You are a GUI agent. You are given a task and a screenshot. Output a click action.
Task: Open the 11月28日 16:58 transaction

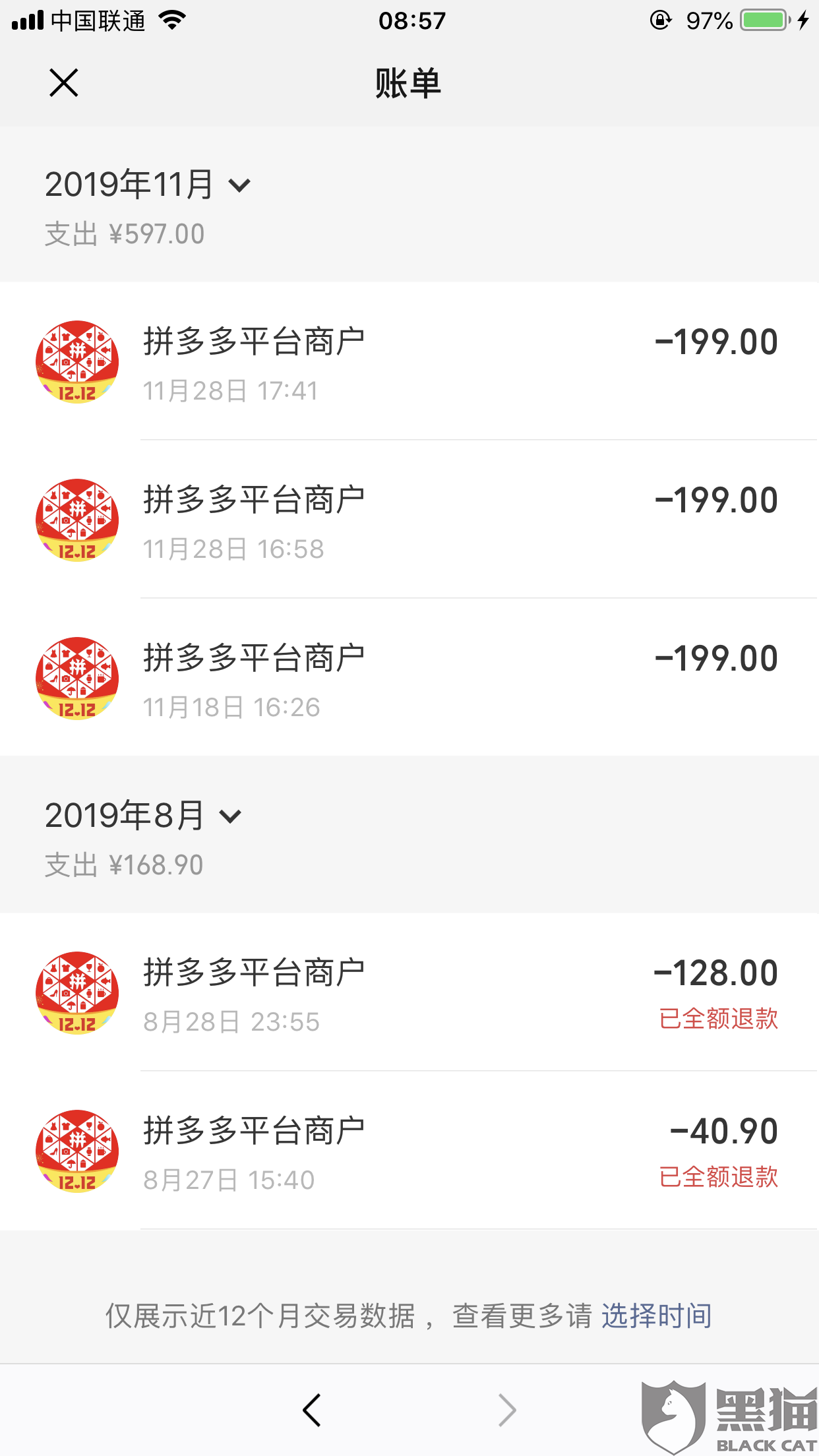[x=409, y=520]
